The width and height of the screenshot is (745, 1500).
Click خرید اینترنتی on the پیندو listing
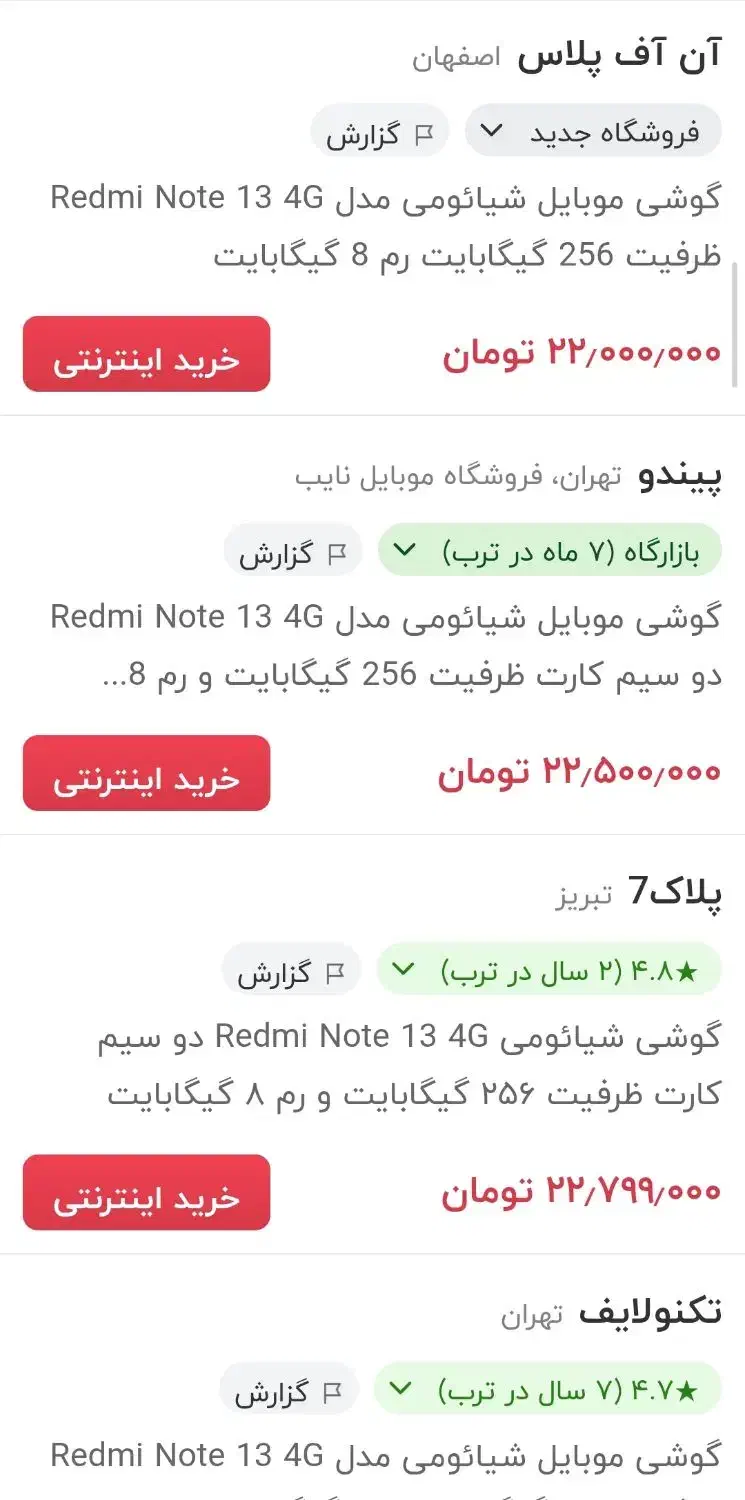click(x=146, y=772)
